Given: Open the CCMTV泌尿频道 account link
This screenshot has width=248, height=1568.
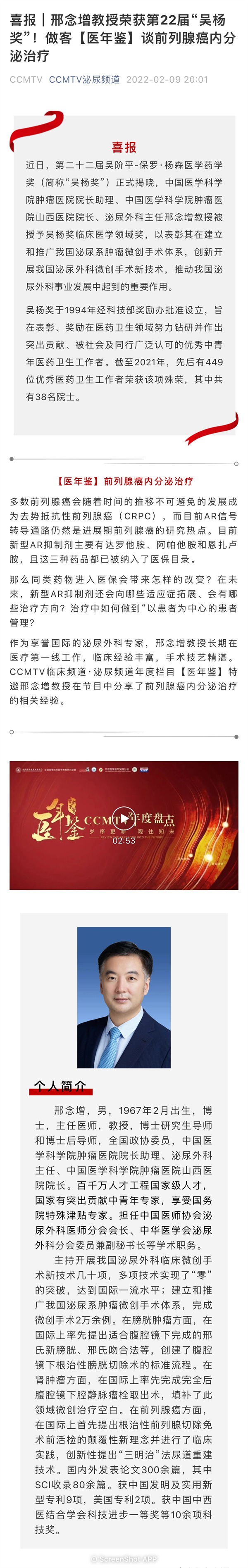Looking at the screenshot, I should point(84,80).
